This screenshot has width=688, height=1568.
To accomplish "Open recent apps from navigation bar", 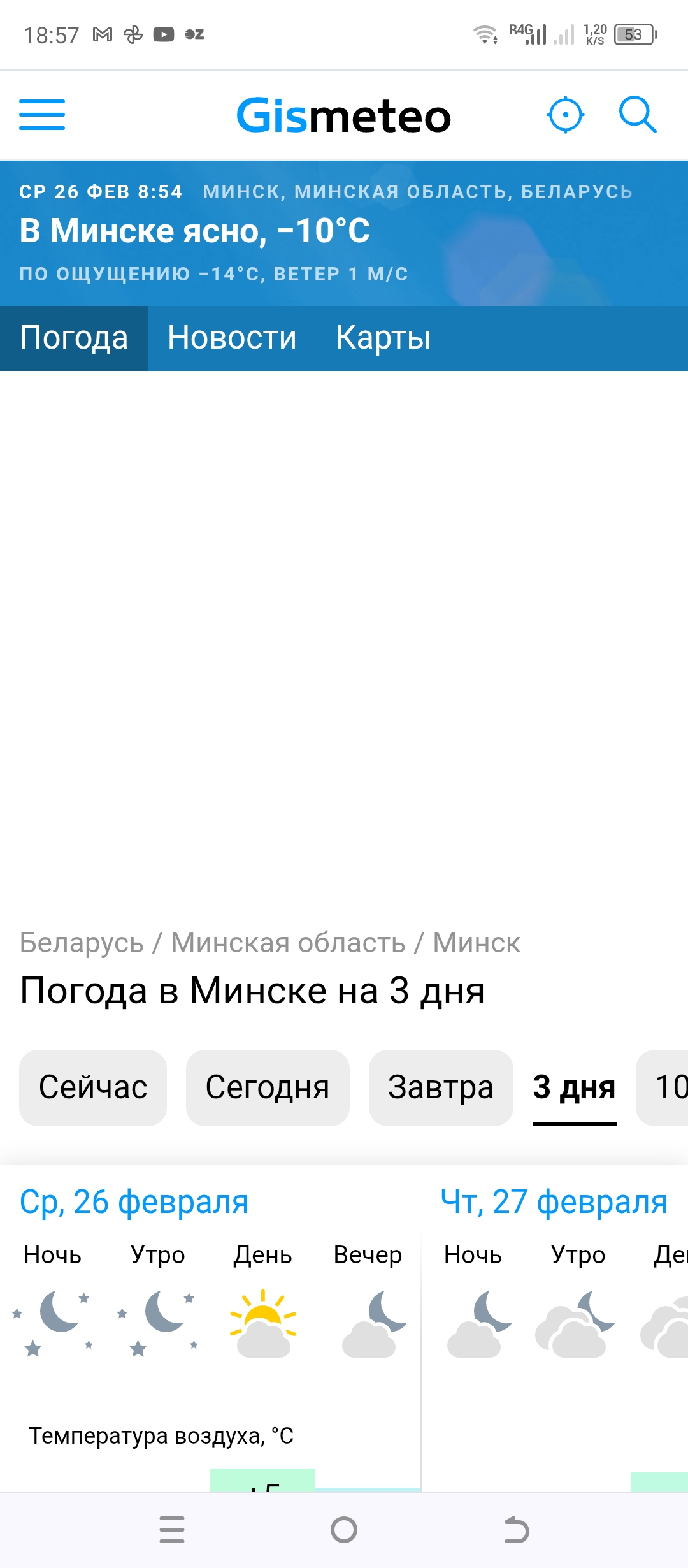I will coord(172,1530).
